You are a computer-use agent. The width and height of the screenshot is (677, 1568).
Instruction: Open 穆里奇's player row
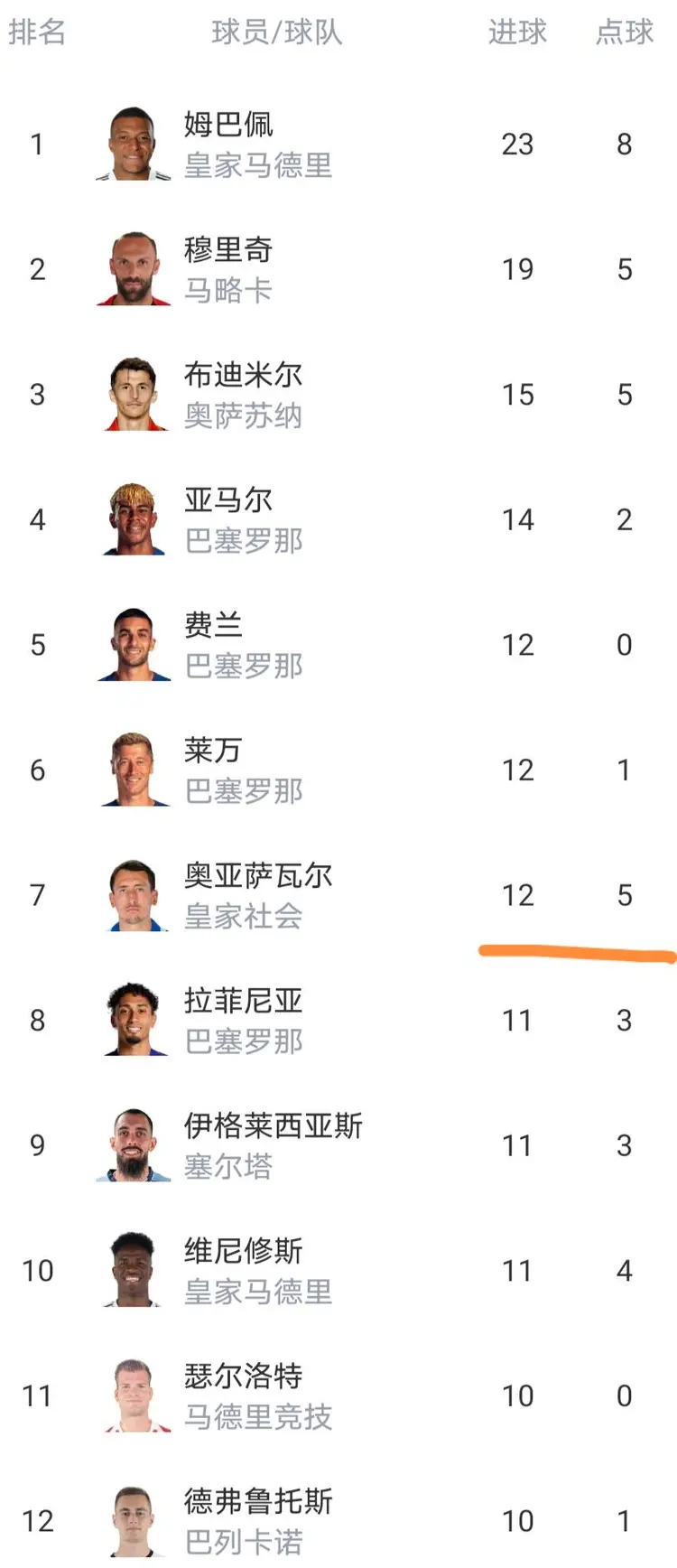click(x=338, y=269)
